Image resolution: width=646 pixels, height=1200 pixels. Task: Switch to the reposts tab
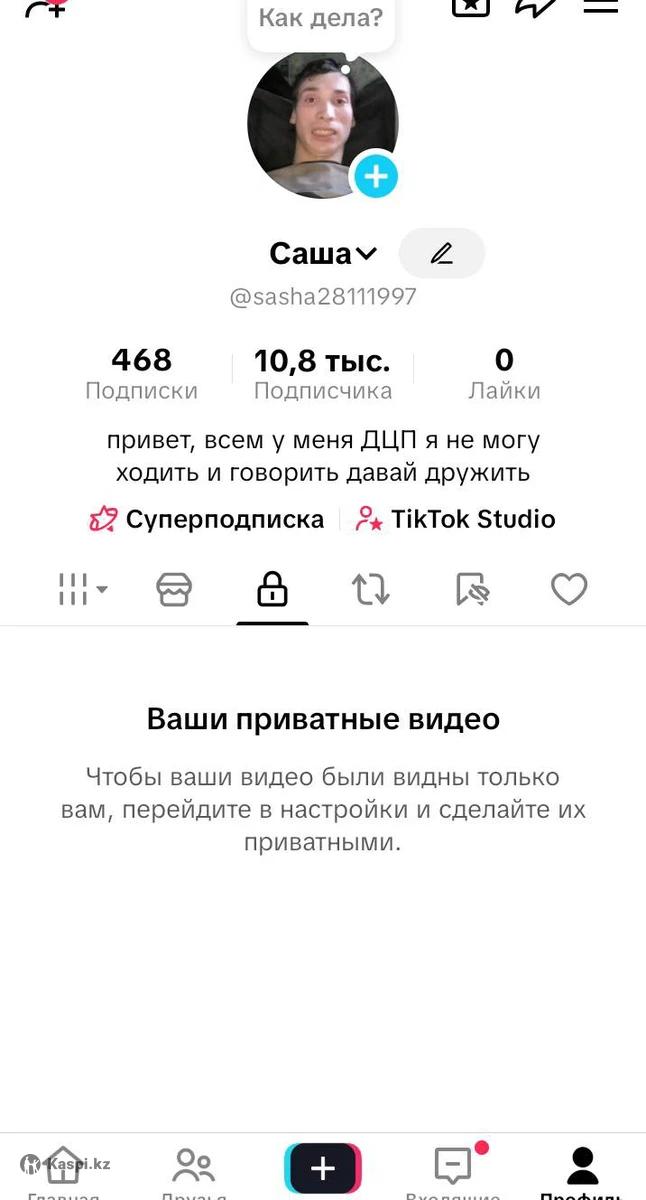(x=370, y=590)
